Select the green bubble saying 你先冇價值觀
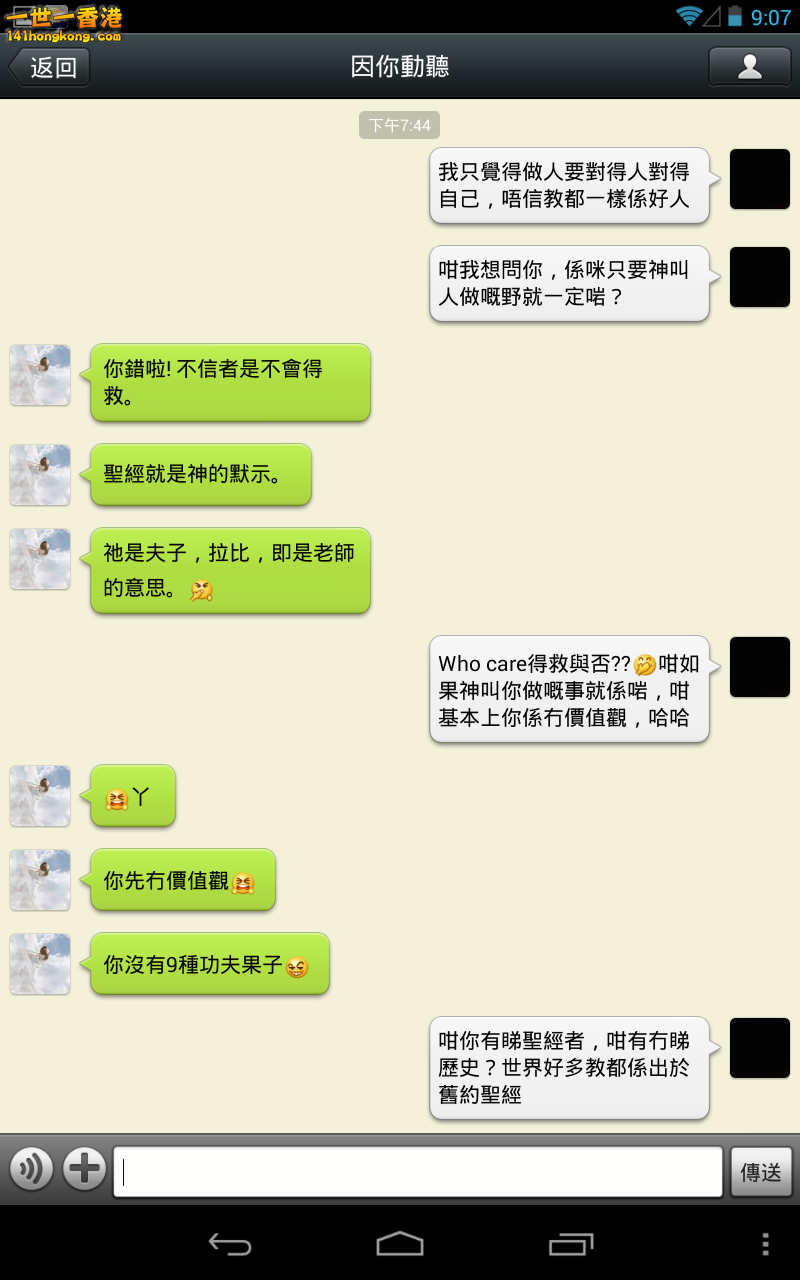 [182, 880]
